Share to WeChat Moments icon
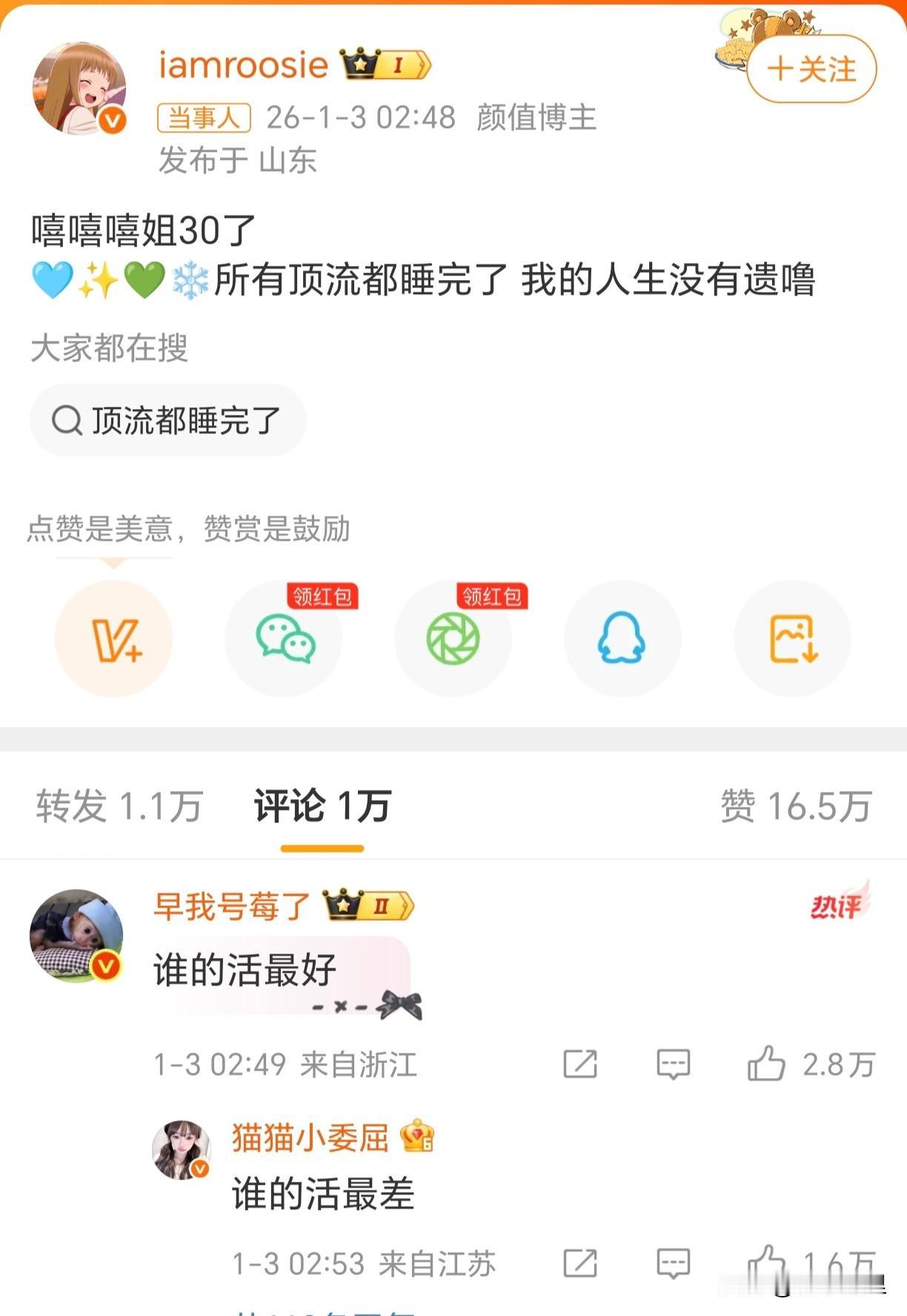Viewport: 907px width, 1316px height. (453, 639)
